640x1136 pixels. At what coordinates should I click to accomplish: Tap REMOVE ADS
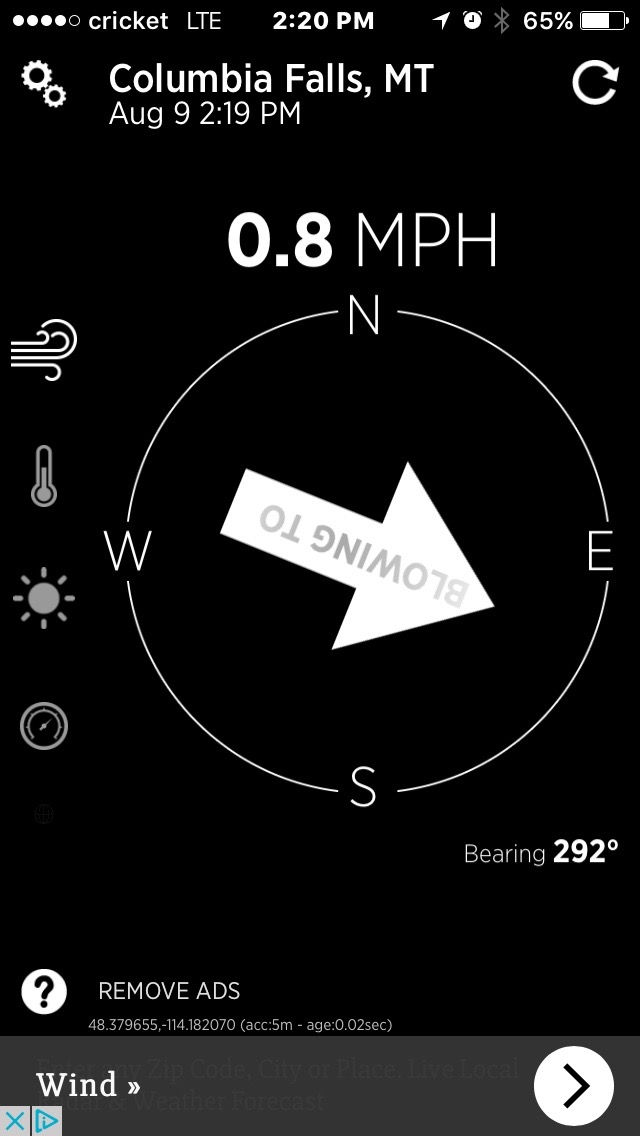(x=169, y=991)
